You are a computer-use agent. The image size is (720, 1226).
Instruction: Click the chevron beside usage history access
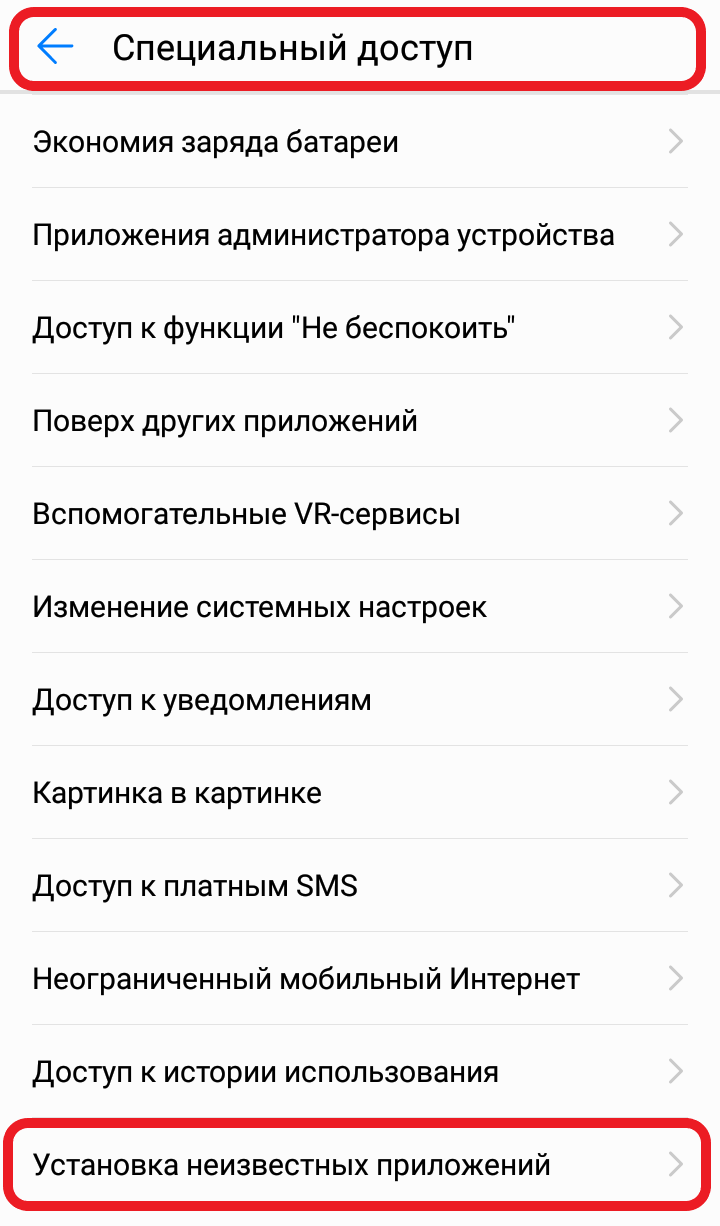pos(676,1071)
